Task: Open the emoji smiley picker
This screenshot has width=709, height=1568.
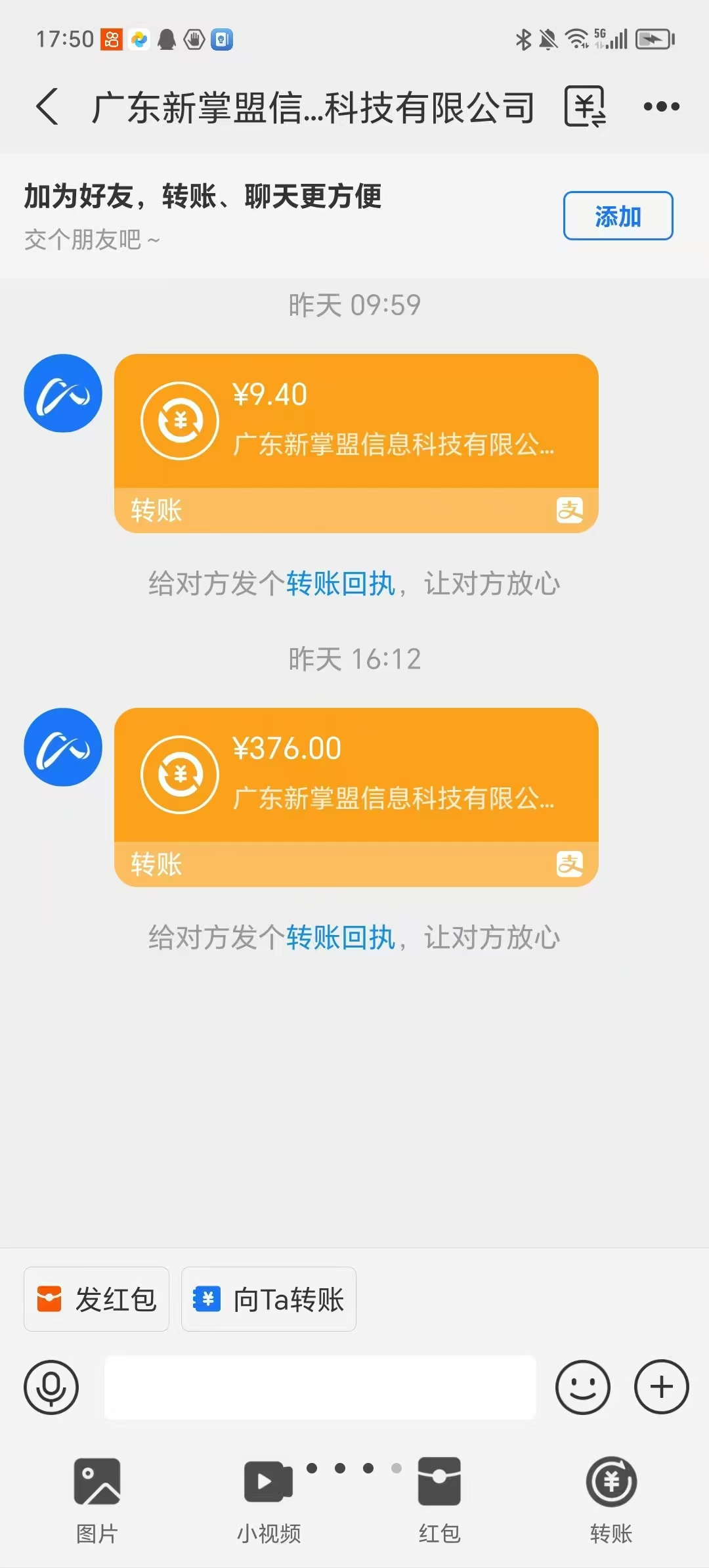Action: click(x=582, y=1387)
